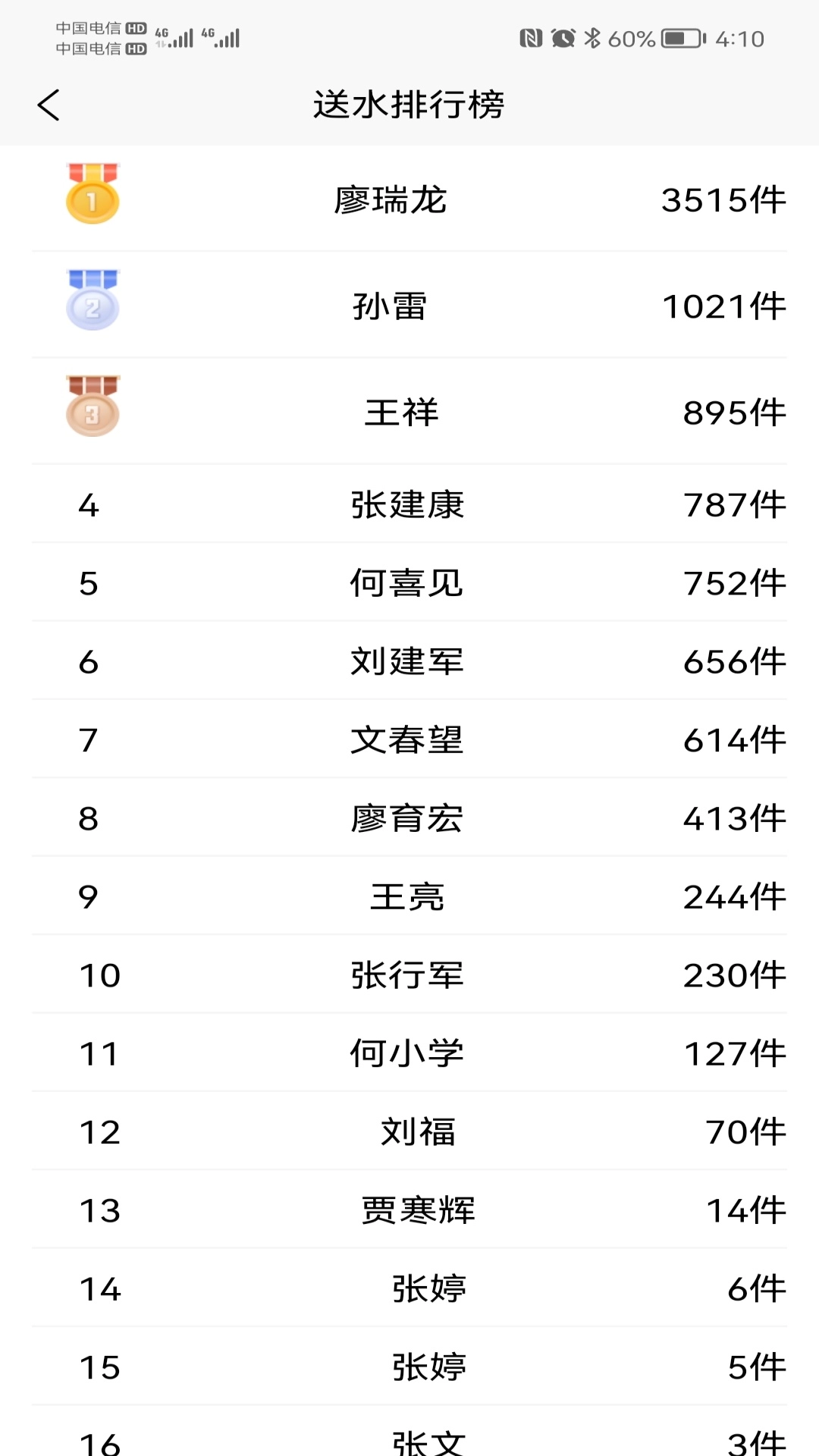The height and width of the screenshot is (1456, 819).
Task: Tap the alarm clock icon in the status bar
Action: [x=562, y=36]
